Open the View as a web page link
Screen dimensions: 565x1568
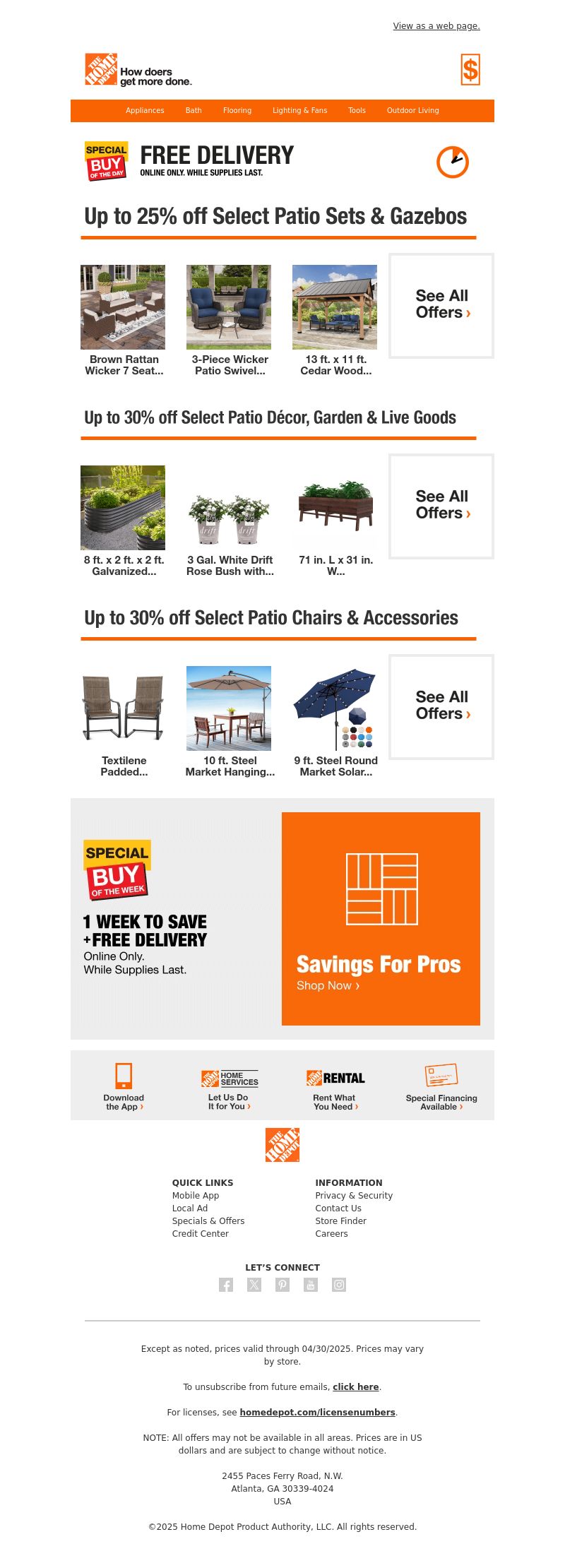point(436,26)
